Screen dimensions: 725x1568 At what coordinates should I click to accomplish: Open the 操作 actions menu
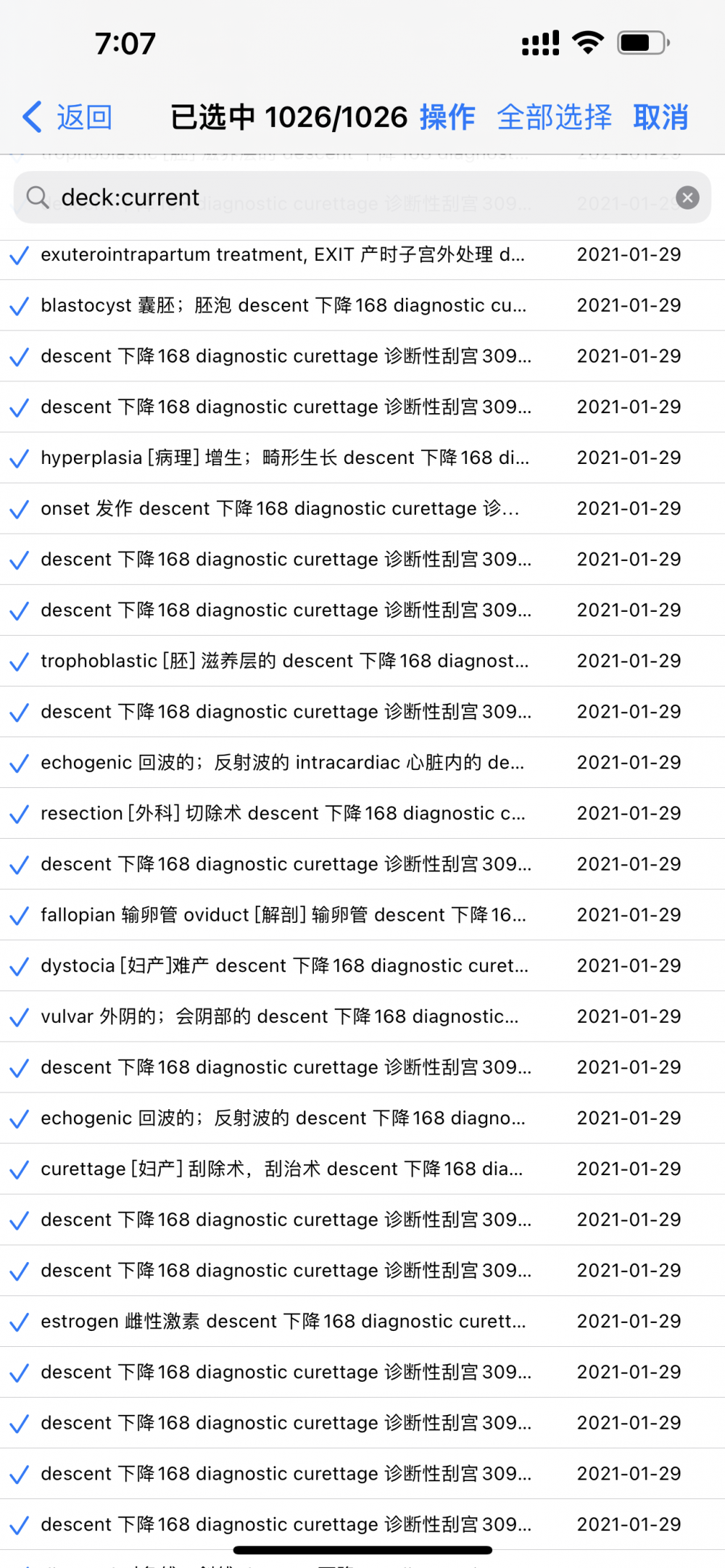coord(447,117)
